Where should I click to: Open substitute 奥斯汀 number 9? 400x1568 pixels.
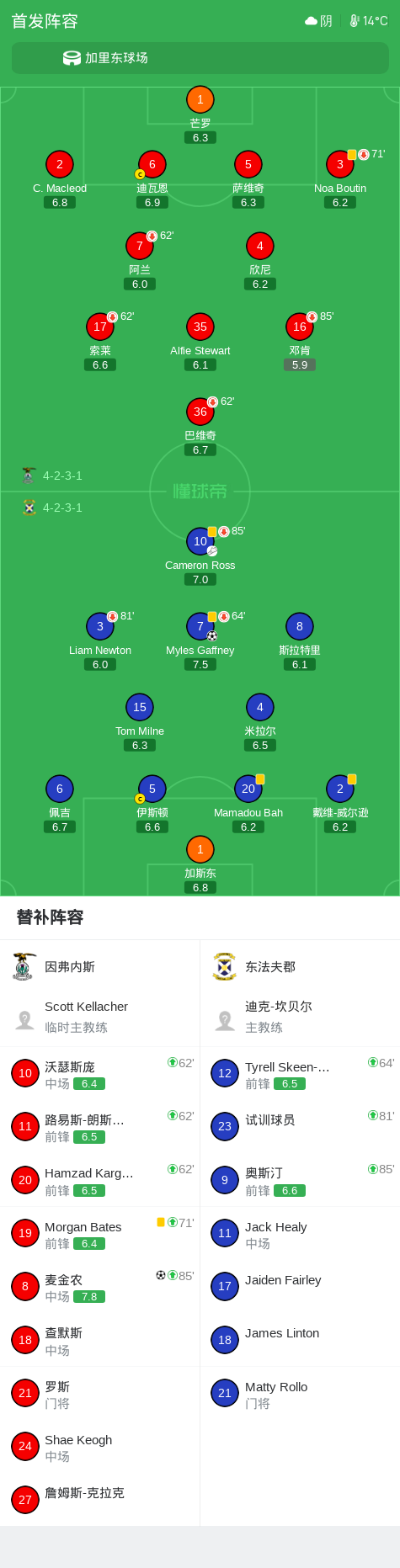click(300, 1181)
